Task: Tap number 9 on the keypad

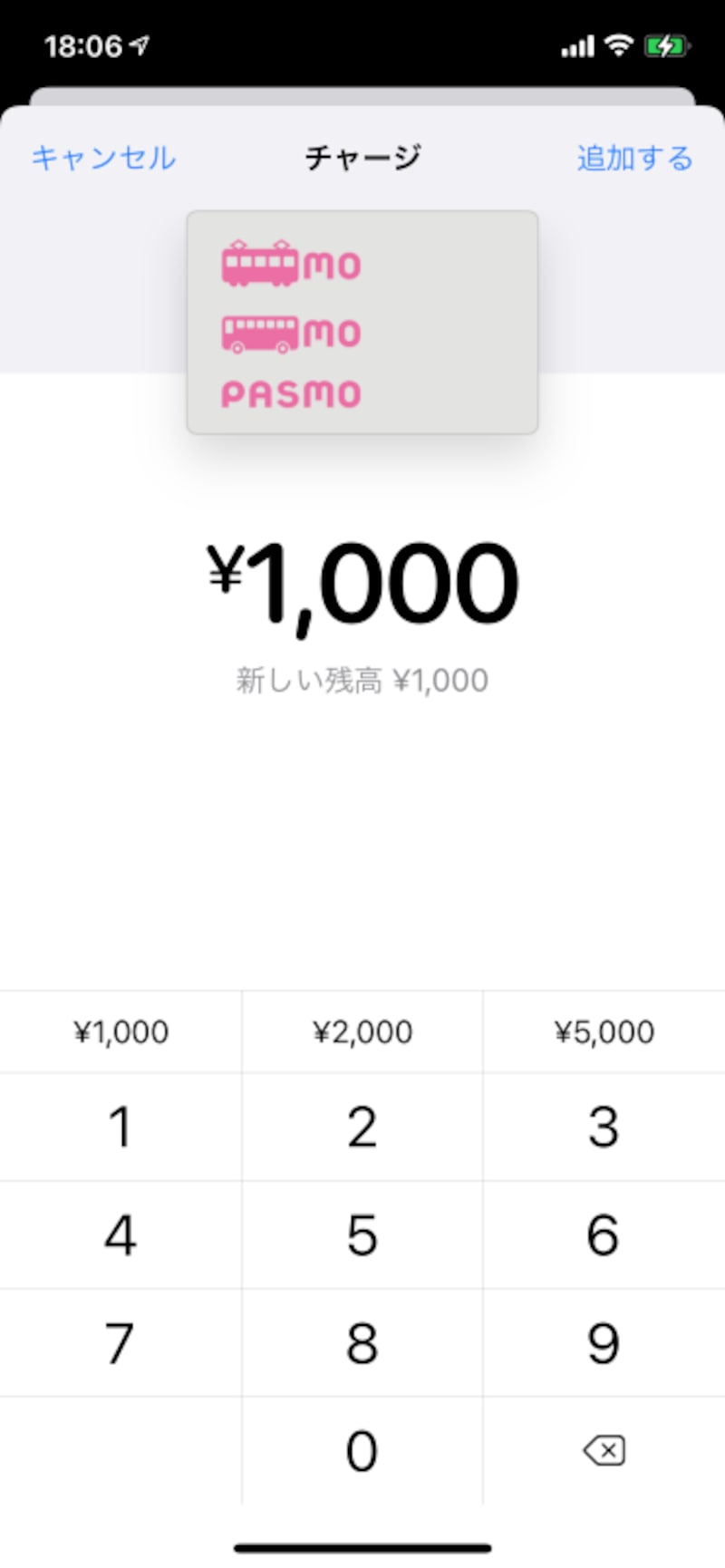Action: [x=604, y=1342]
